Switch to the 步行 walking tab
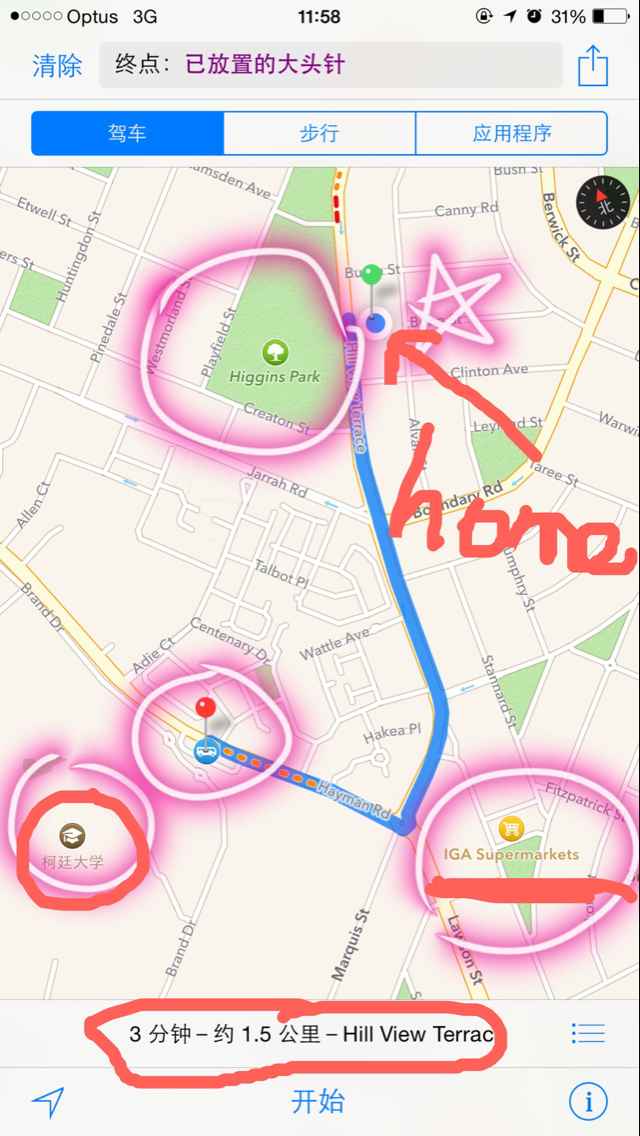This screenshot has height=1136, width=640. (319, 133)
